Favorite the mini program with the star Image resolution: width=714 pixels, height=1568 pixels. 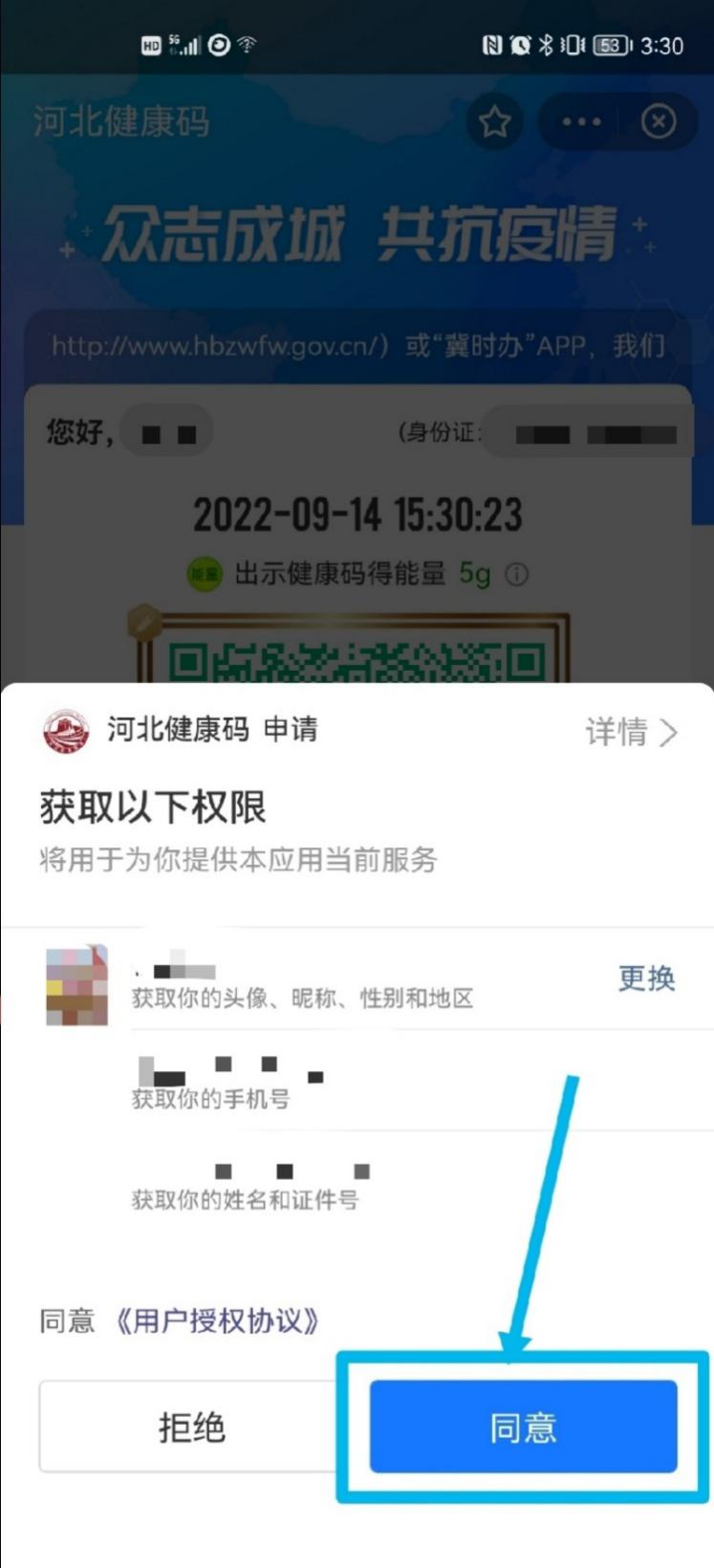(494, 122)
